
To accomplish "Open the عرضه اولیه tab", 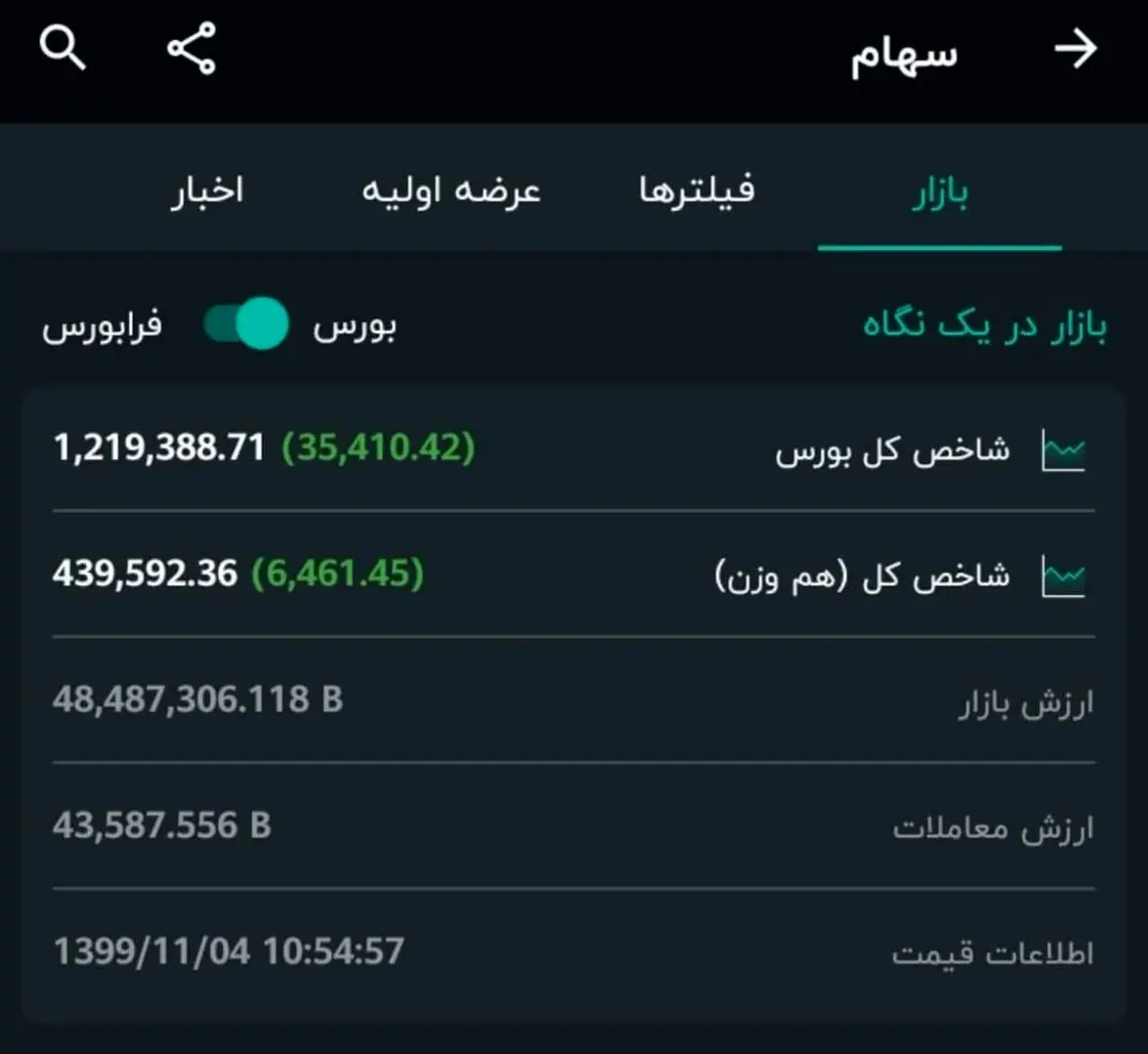I will point(451,190).
